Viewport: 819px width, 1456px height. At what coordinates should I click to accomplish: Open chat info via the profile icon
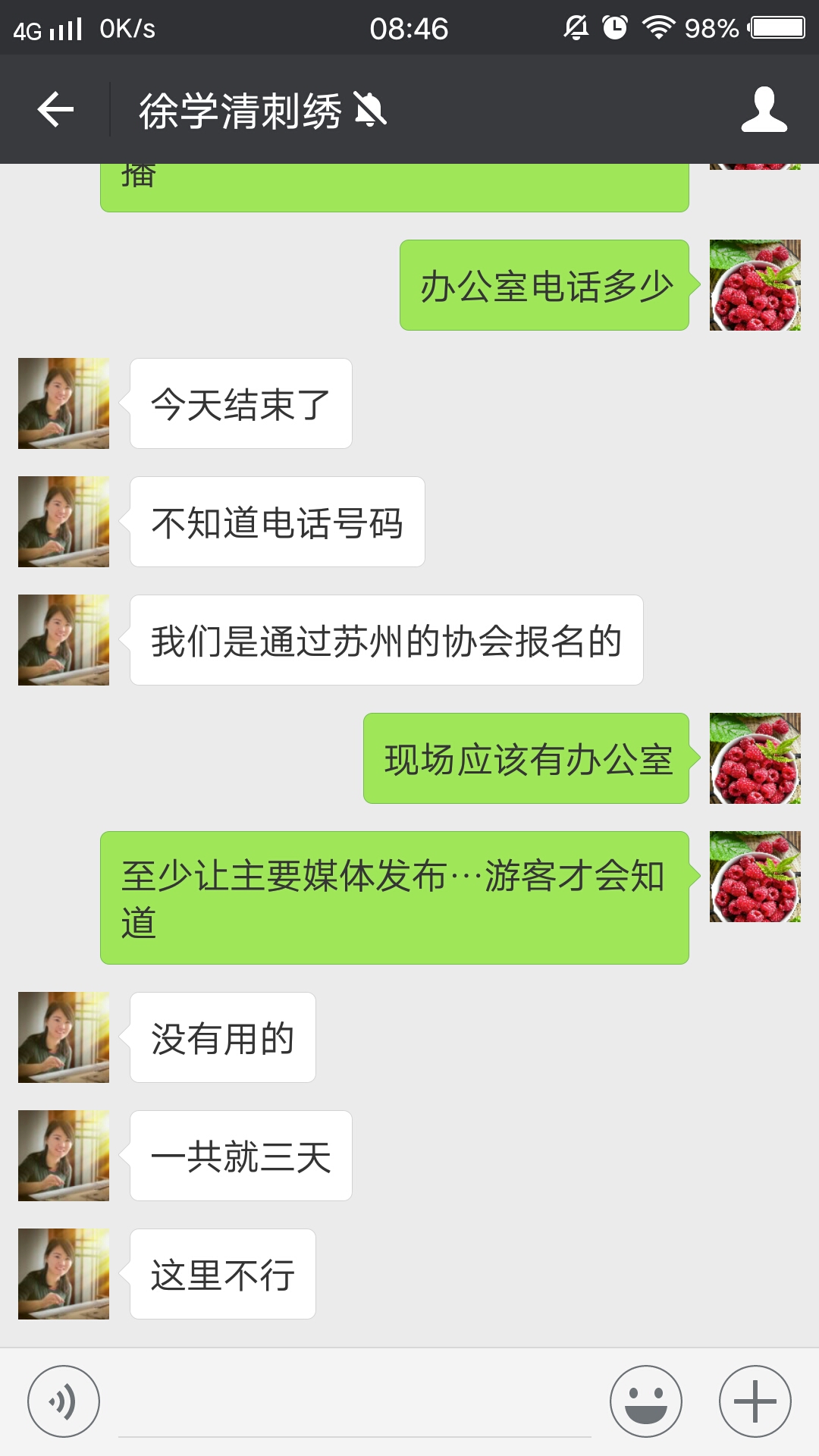click(x=764, y=110)
